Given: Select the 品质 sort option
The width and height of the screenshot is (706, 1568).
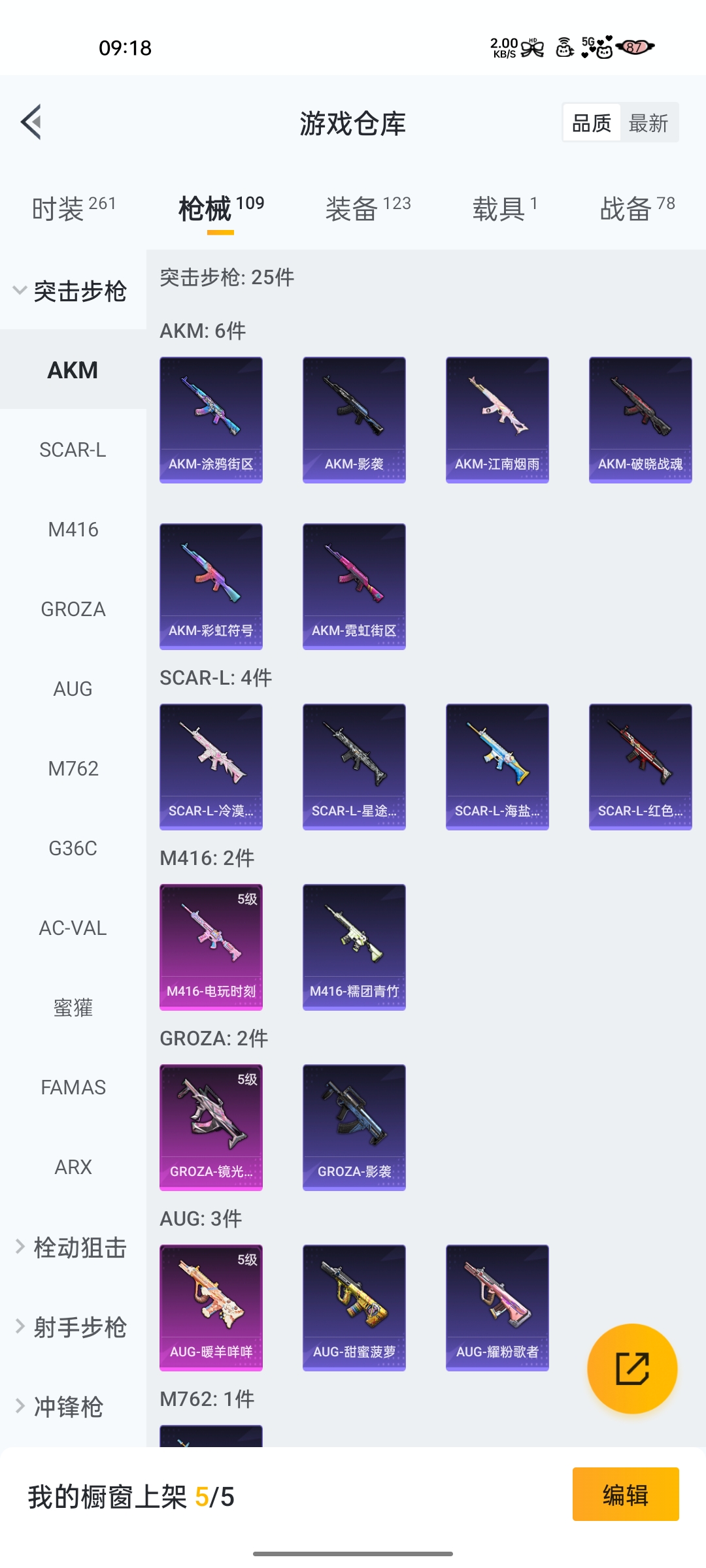Looking at the screenshot, I should click(x=592, y=123).
